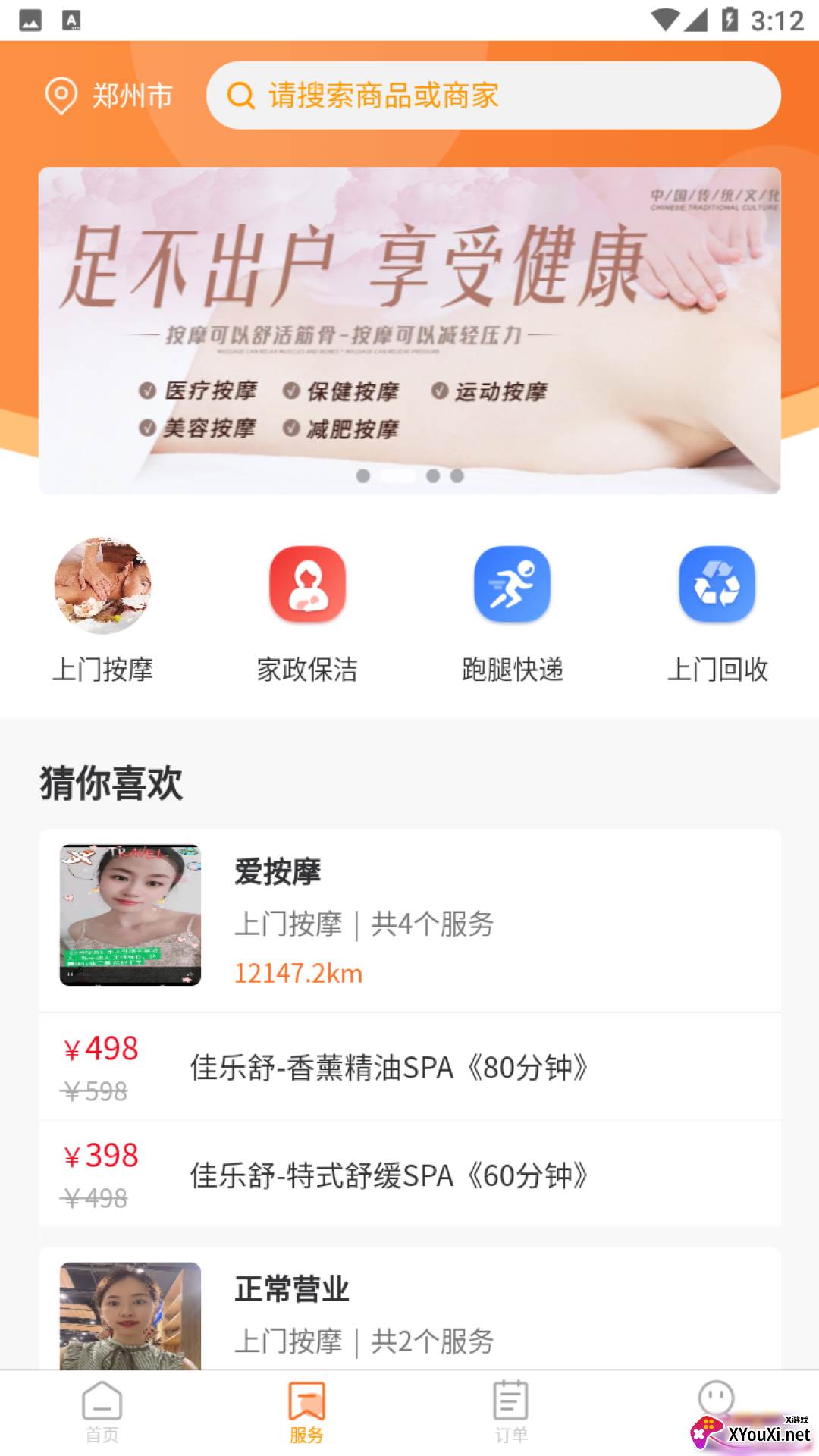View 佳乐舒-香薰精油SPA 80分钟 service
Image resolution: width=819 pixels, height=1456 pixels.
409,1067
